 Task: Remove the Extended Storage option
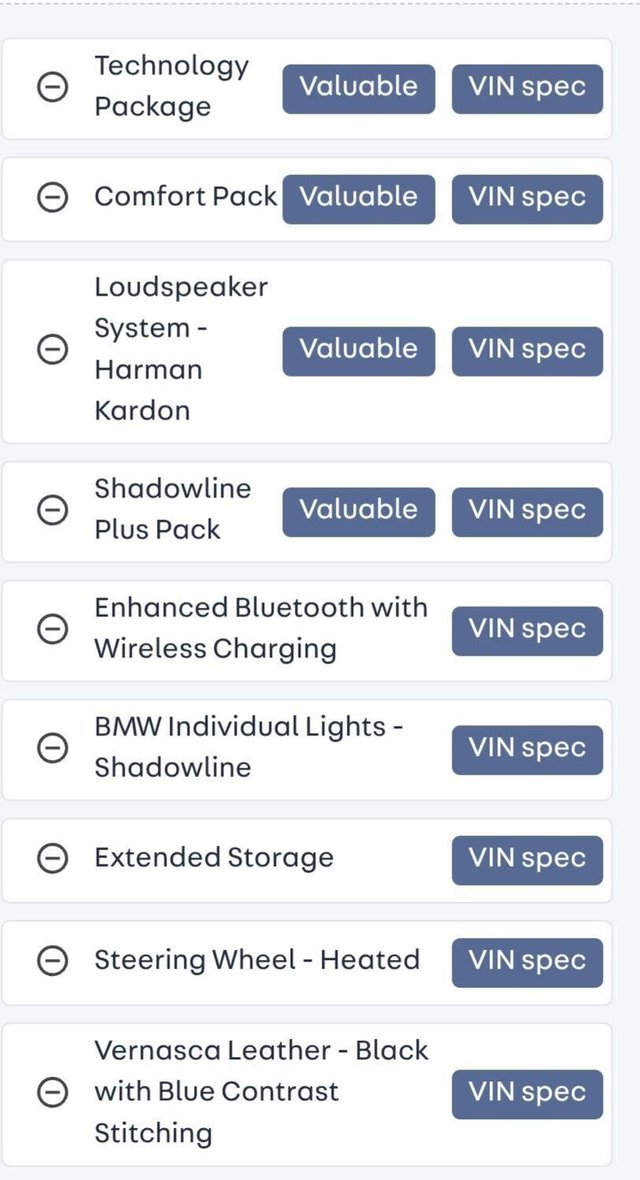click(52, 858)
